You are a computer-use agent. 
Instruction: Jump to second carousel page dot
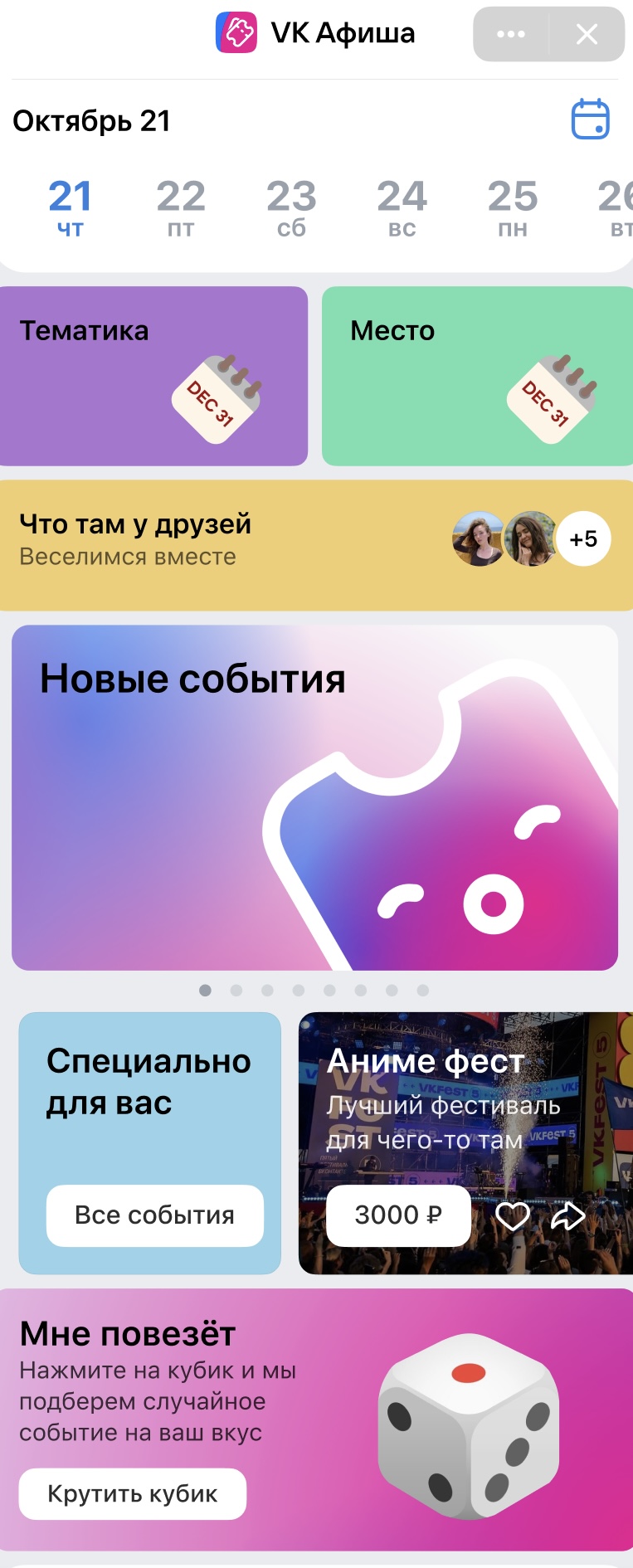click(236, 990)
